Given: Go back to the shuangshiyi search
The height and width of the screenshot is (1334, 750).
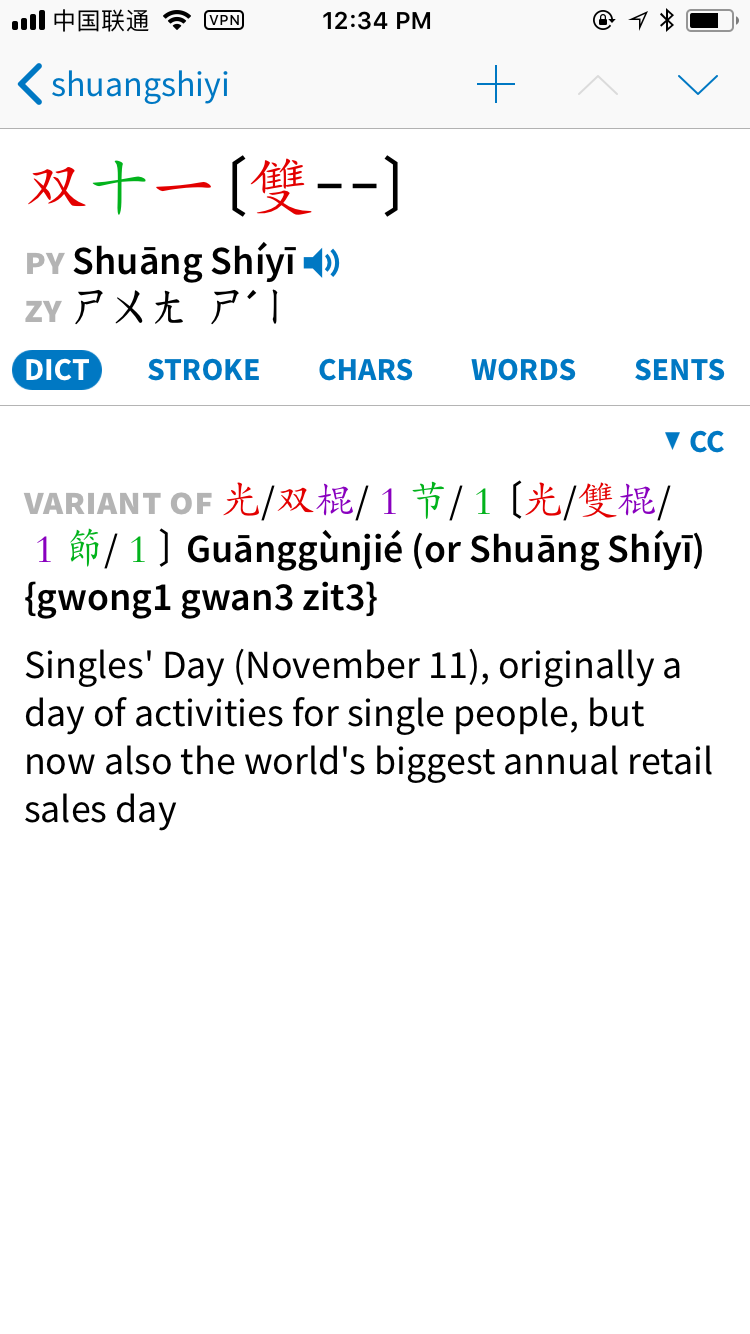Looking at the screenshot, I should [x=123, y=85].
